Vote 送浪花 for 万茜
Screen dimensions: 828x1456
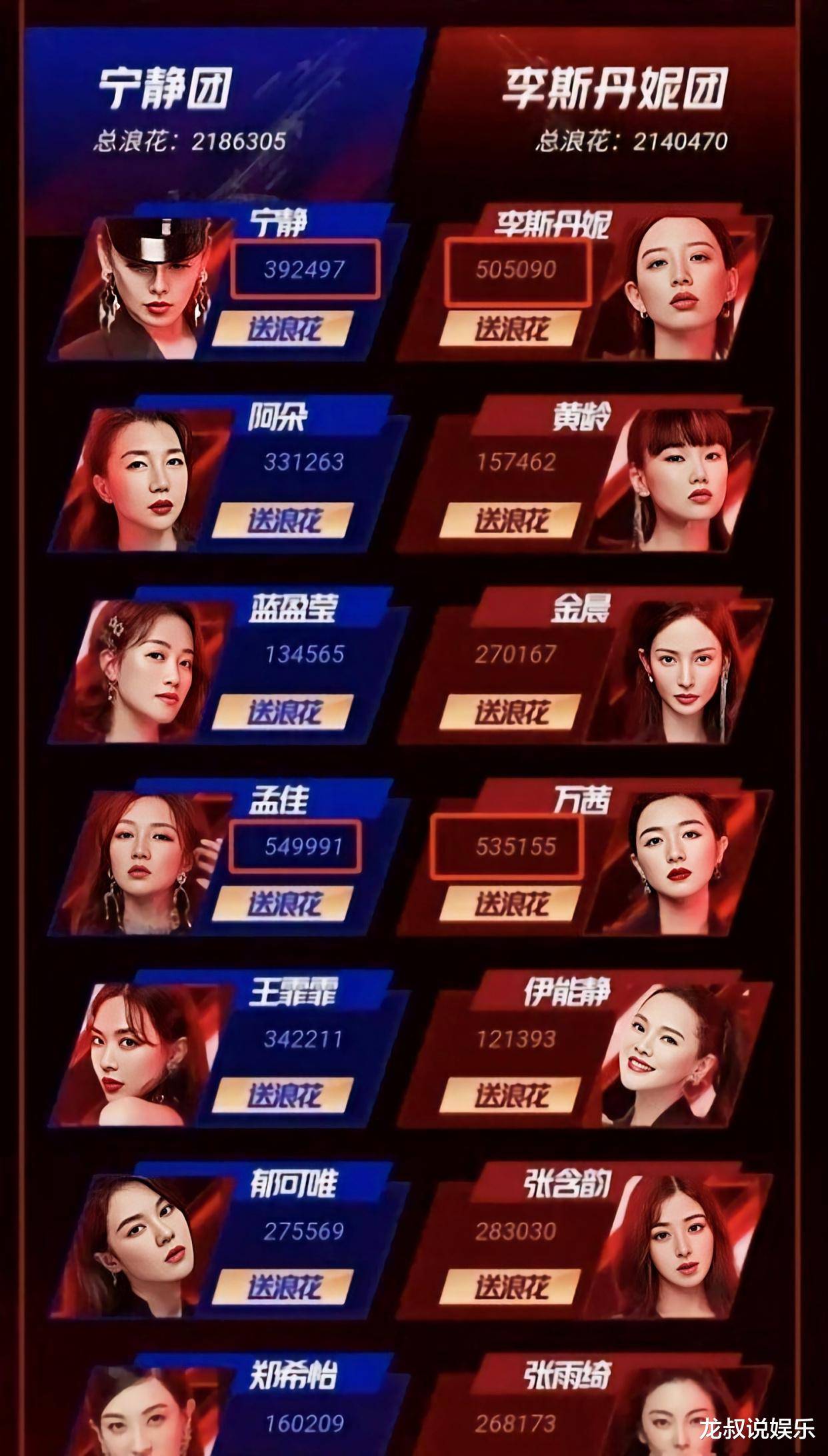(511, 904)
